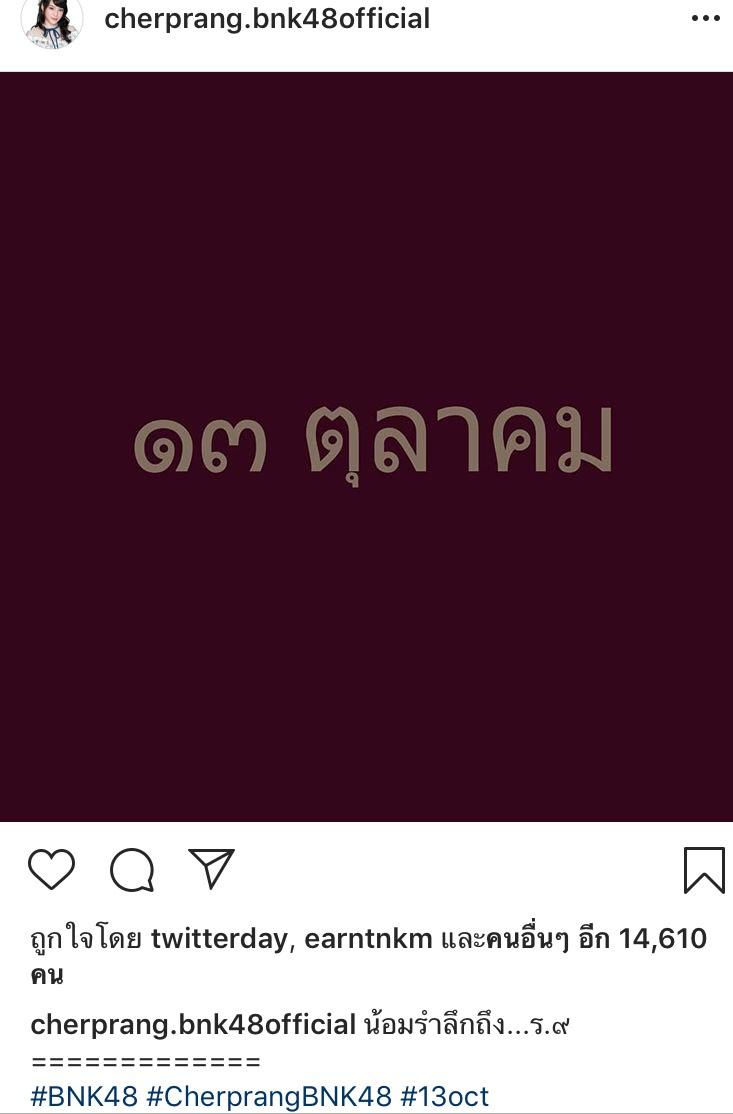Tap the caption's cherprang.bnk48official username

[193, 1025]
